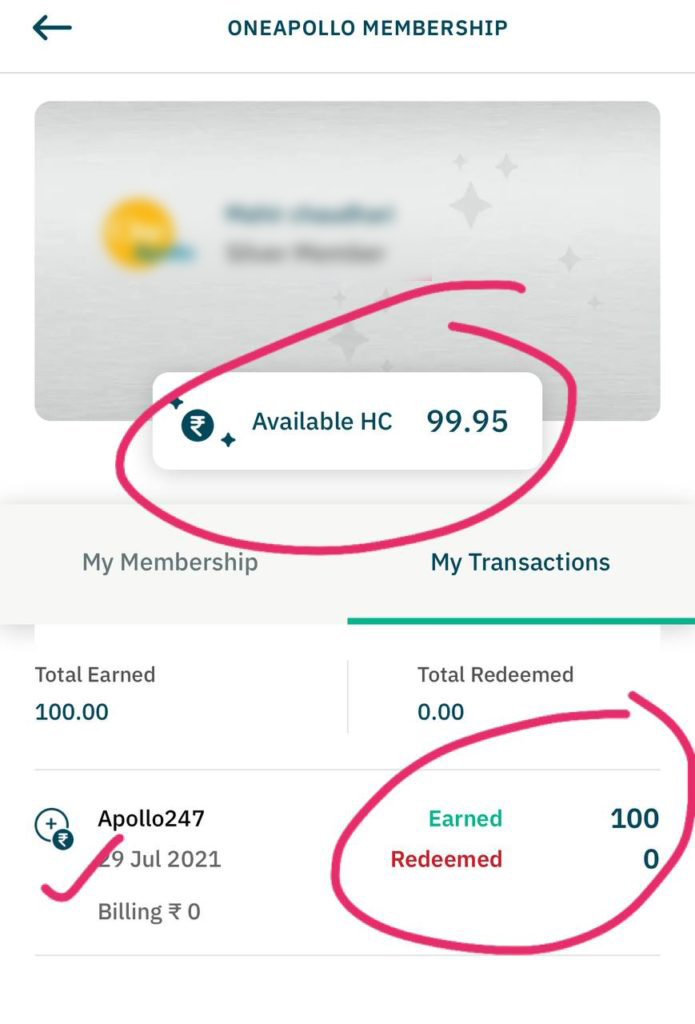This screenshot has width=695, height=1024.
Task: Go back using the arrow
Action: coord(52,28)
